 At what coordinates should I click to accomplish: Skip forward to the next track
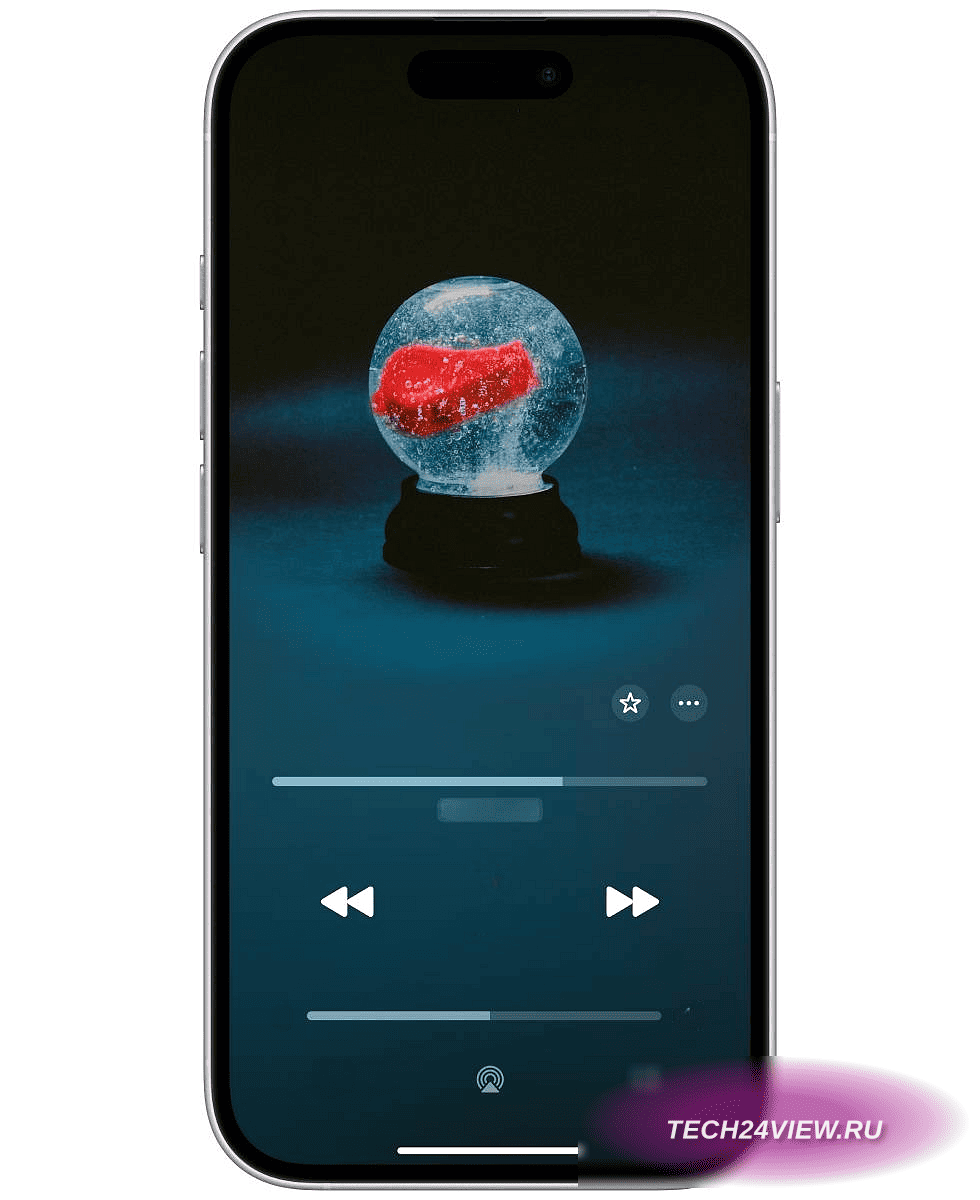coord(632,901)
